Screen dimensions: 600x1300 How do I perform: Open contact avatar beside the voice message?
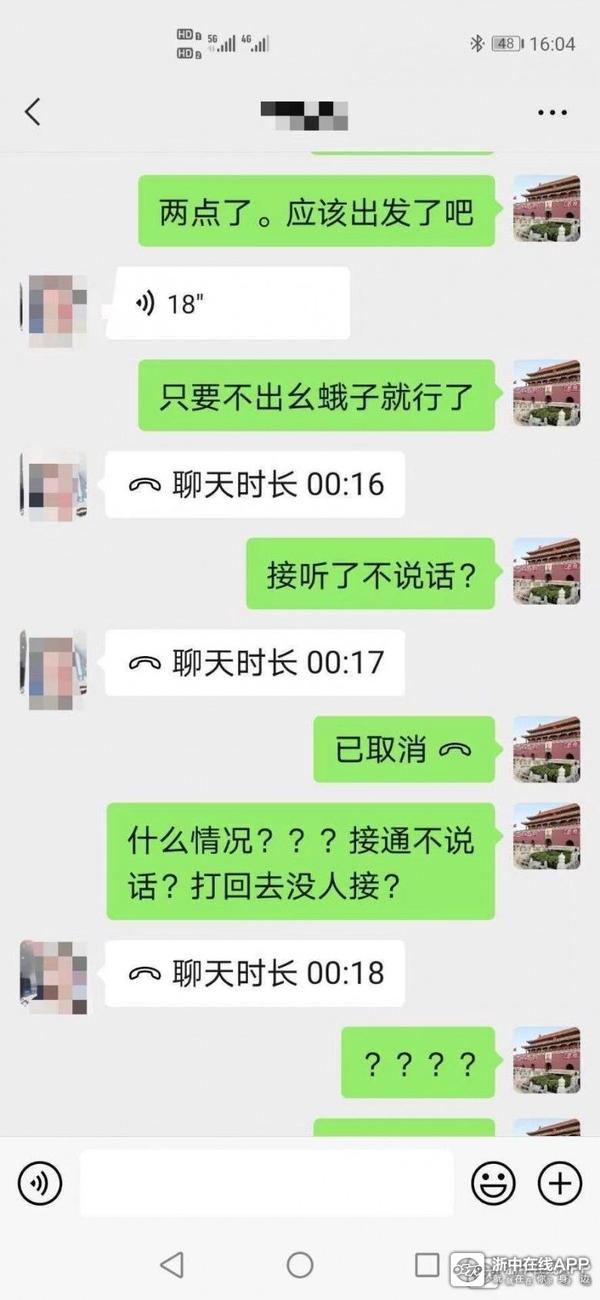tap(54, 305)
